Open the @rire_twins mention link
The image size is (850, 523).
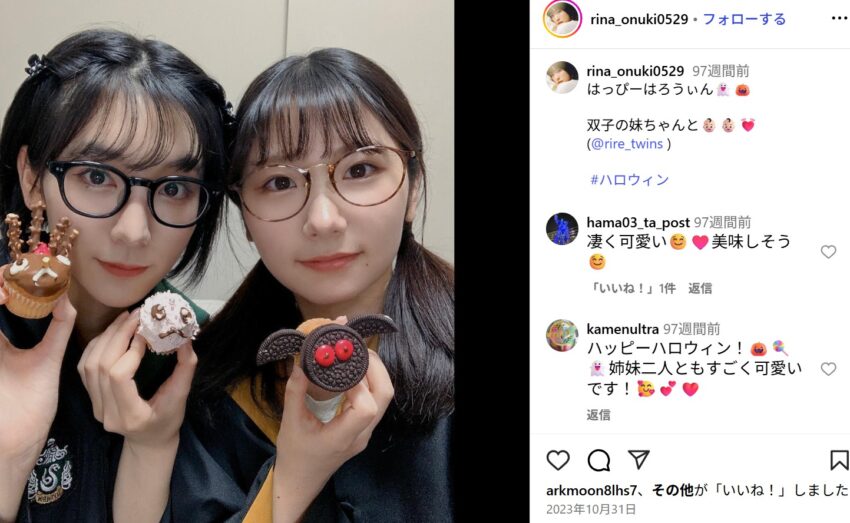tap(630, 144)
